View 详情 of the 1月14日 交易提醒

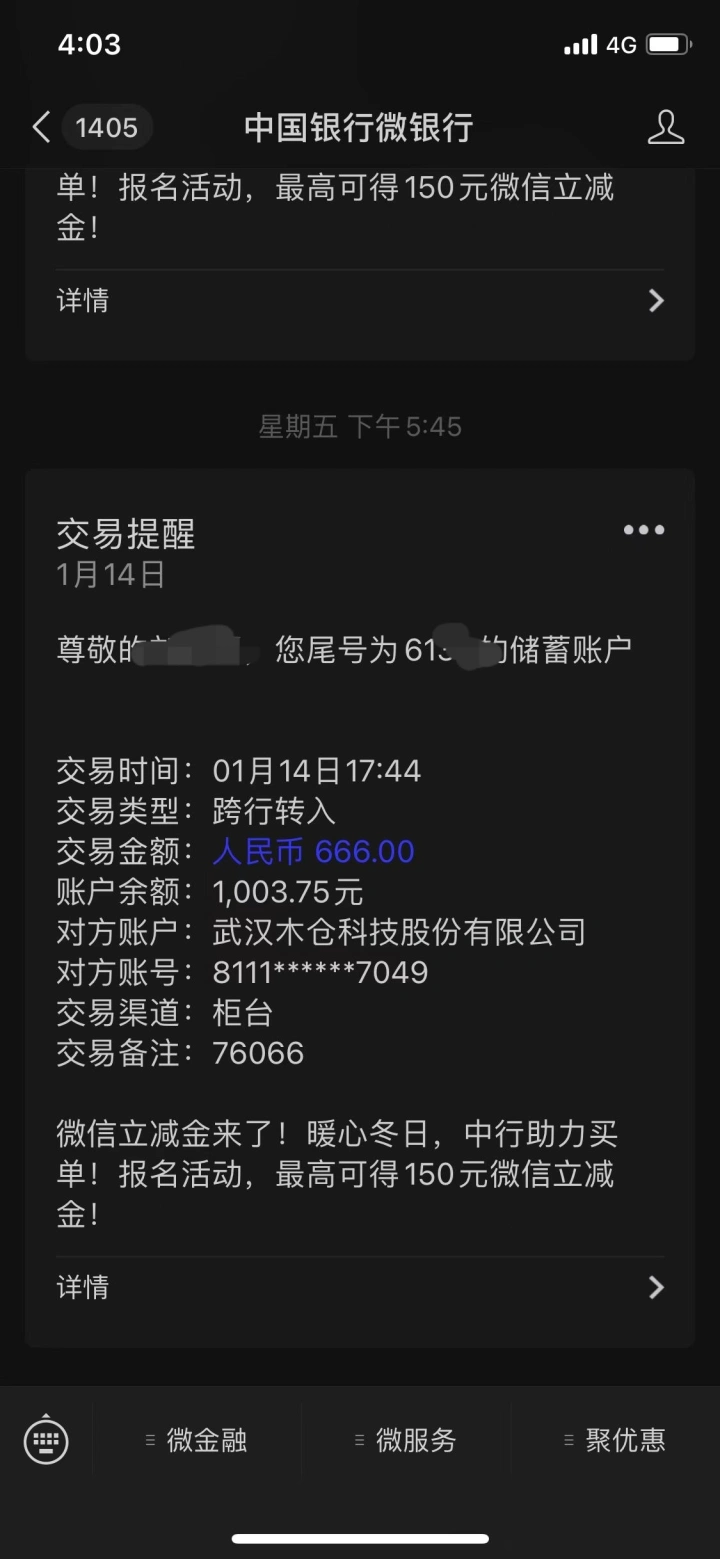[360, 1287]
